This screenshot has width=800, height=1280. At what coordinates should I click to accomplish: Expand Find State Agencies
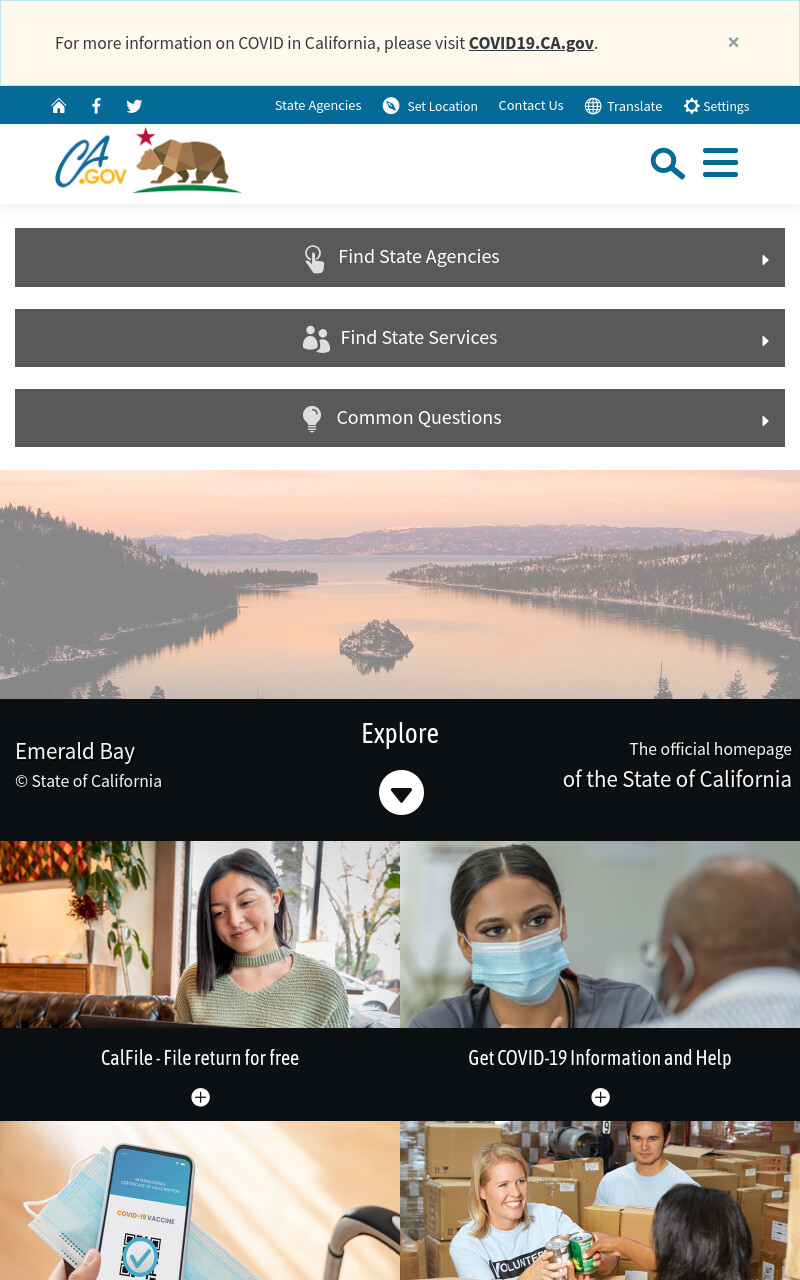[400, 257]
